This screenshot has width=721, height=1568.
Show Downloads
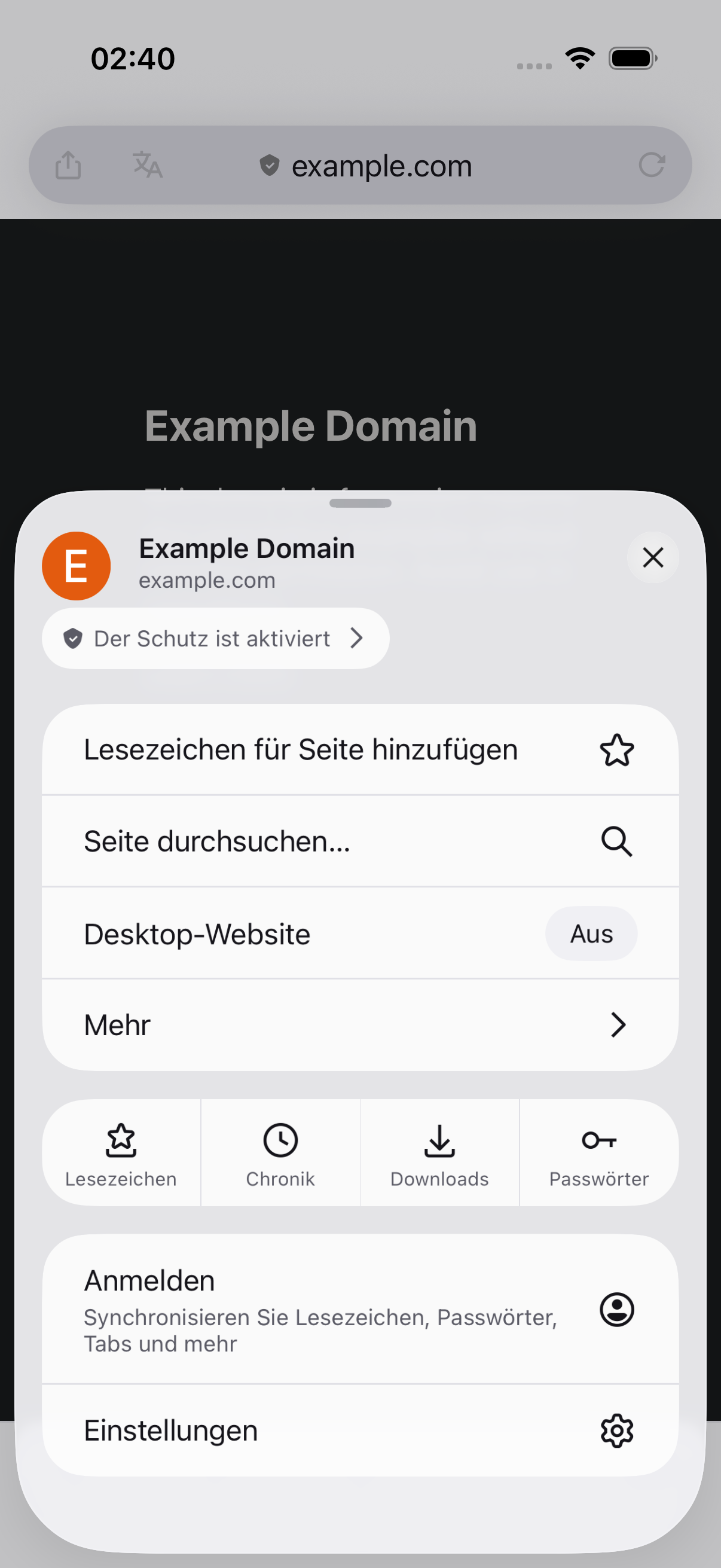[x=439, y=1152]
